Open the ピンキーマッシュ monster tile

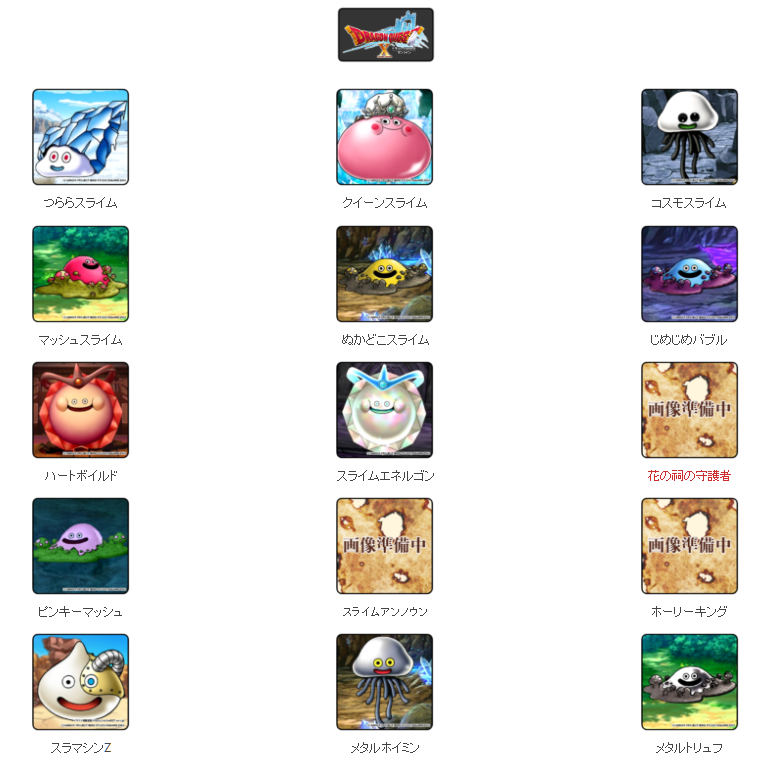(80, 546)
